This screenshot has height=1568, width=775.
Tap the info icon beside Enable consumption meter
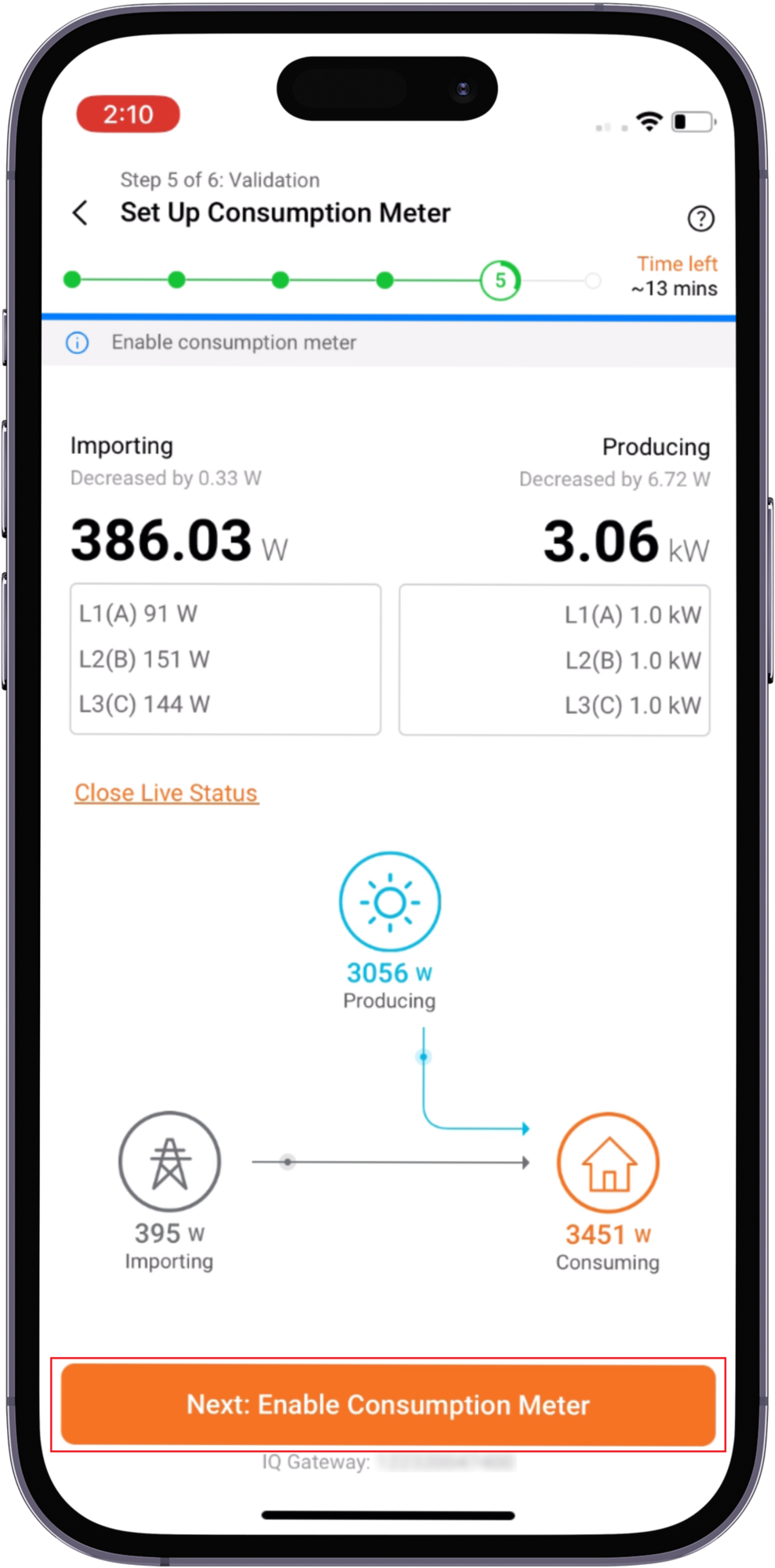(77, 343)
